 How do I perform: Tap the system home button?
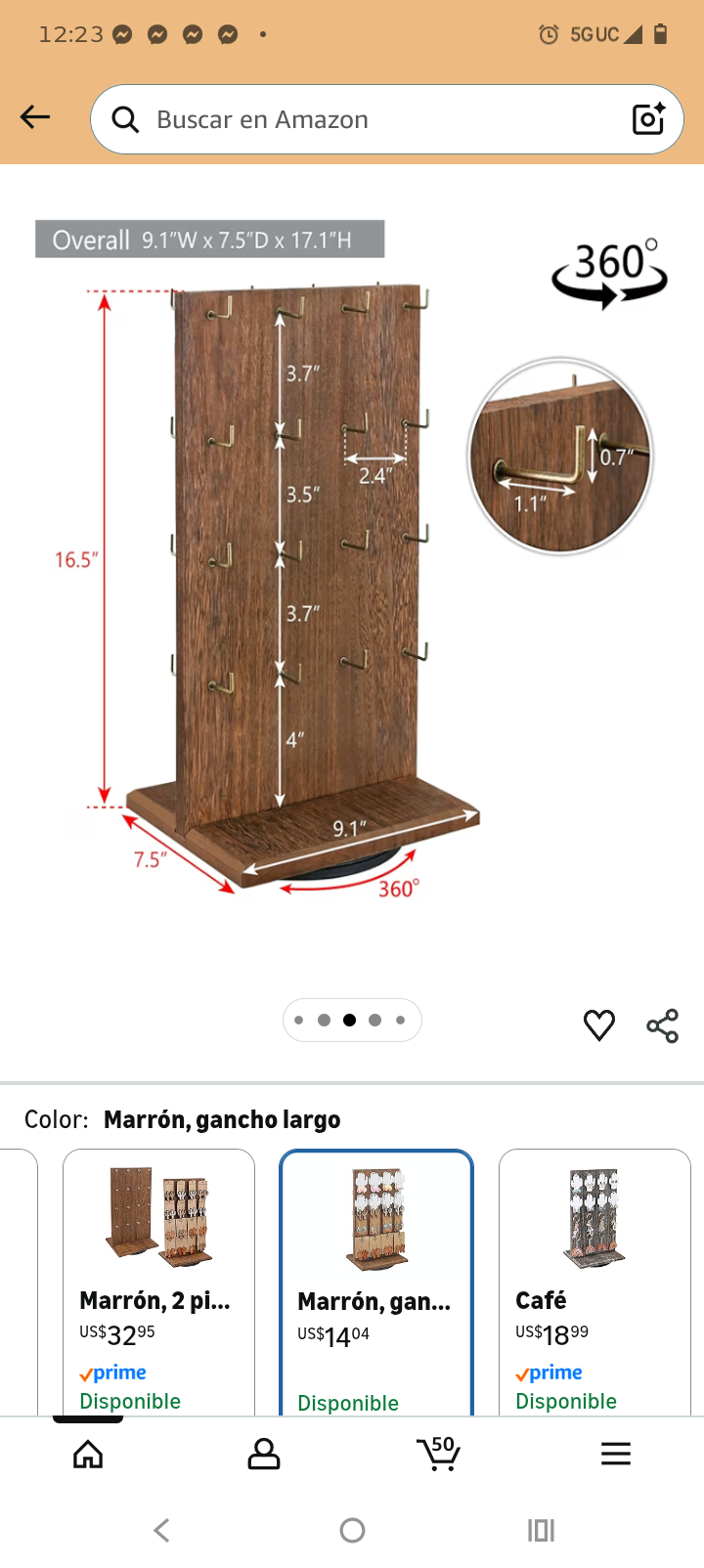click(352, 1530)
